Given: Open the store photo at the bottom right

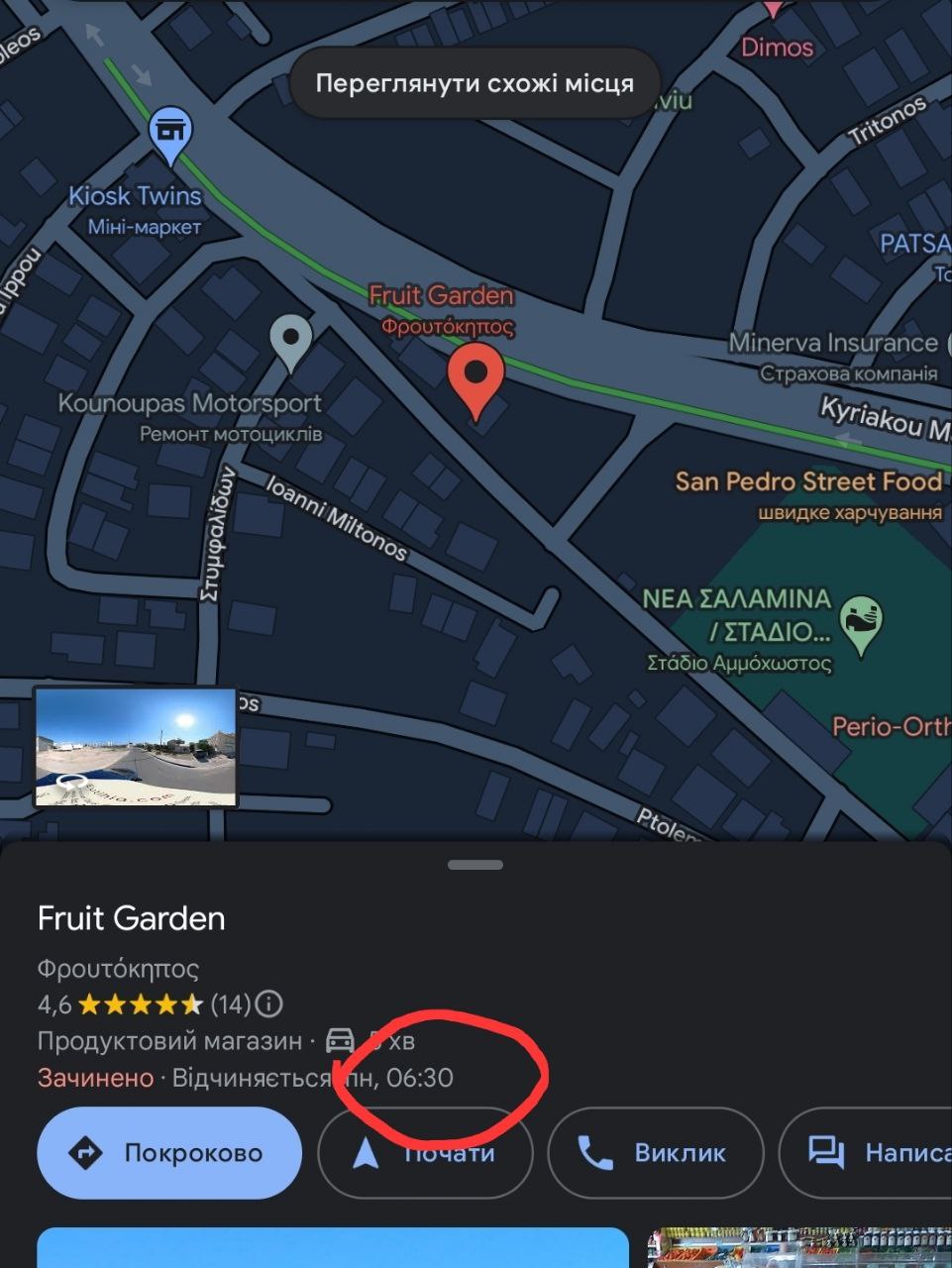Looking at the screenshot, I should [798, 1248].
